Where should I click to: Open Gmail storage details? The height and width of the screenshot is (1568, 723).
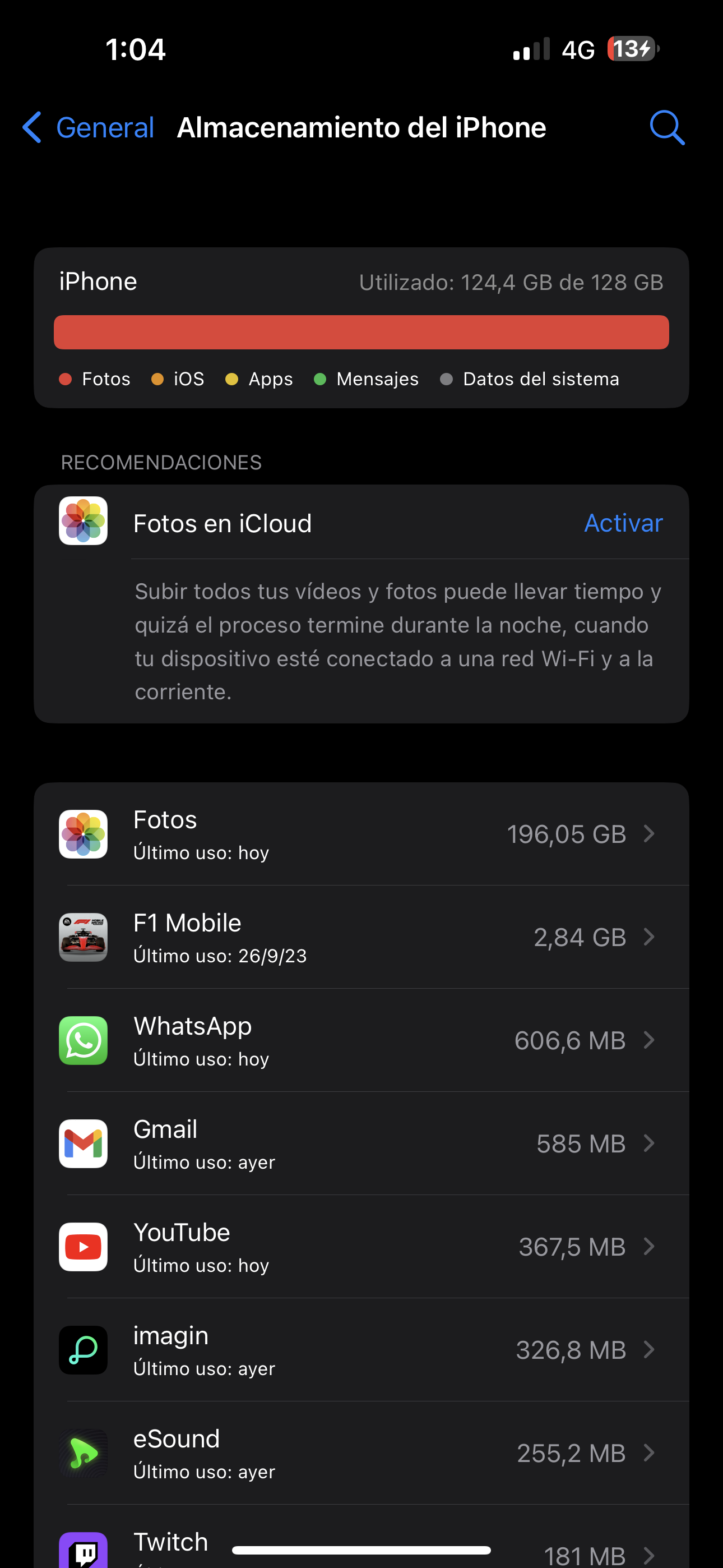click(x=361, y=1143)
